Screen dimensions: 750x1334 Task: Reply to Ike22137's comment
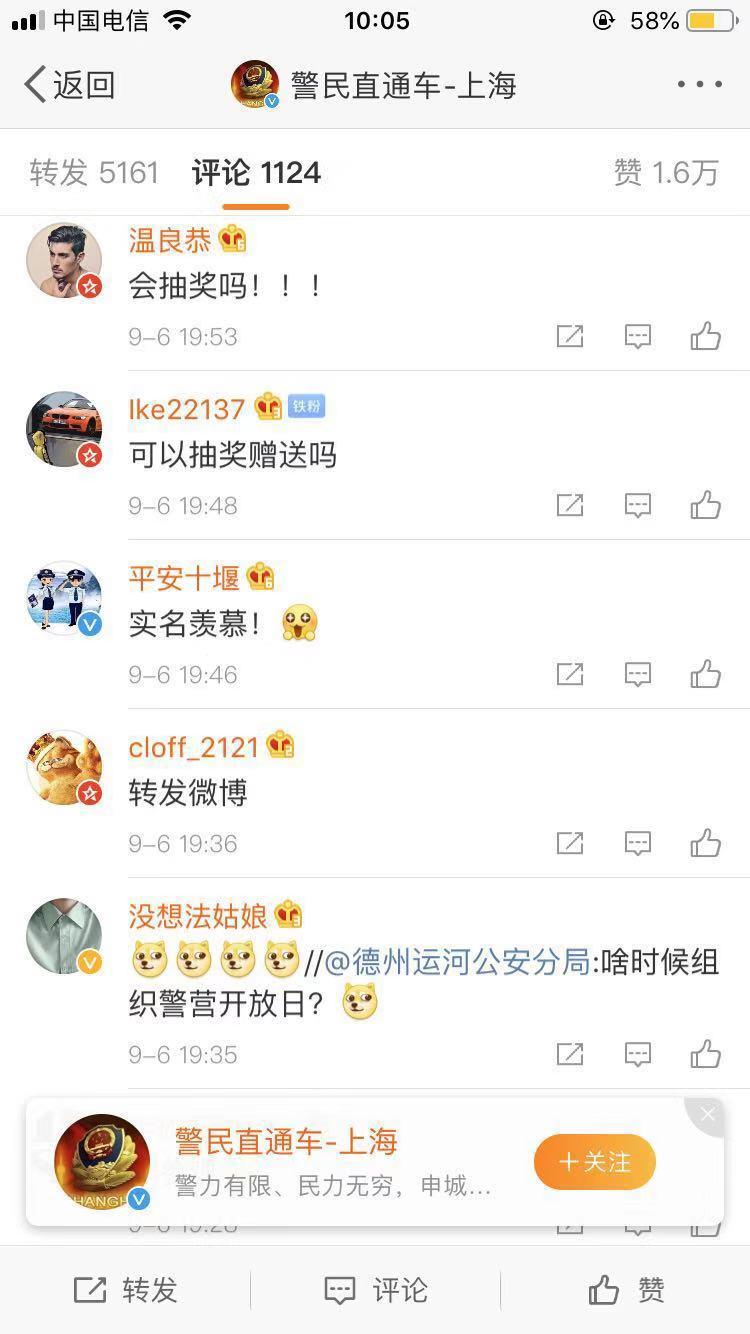click(638, 505)
